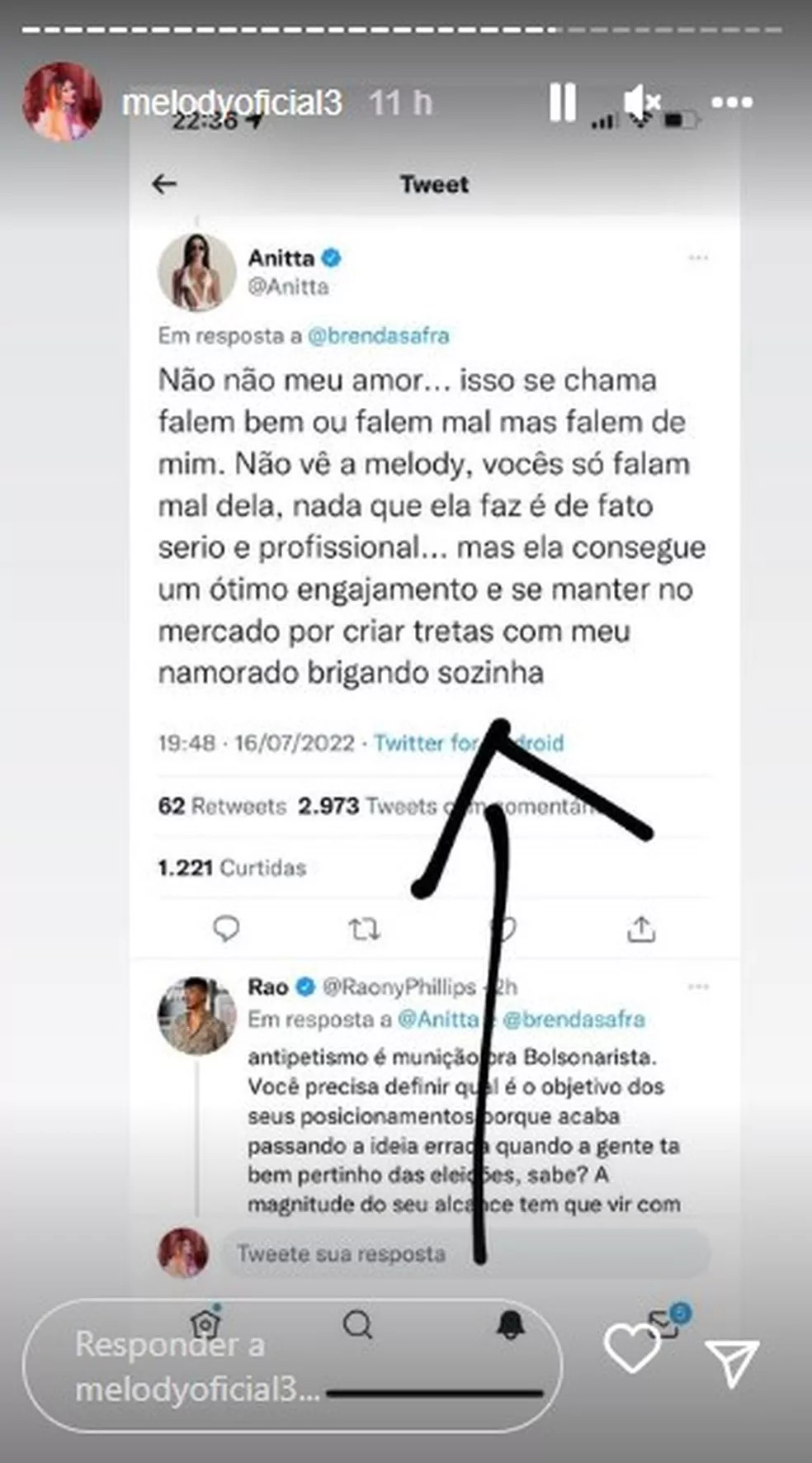Tap the melodyoficial3 username

coord(232,103)
